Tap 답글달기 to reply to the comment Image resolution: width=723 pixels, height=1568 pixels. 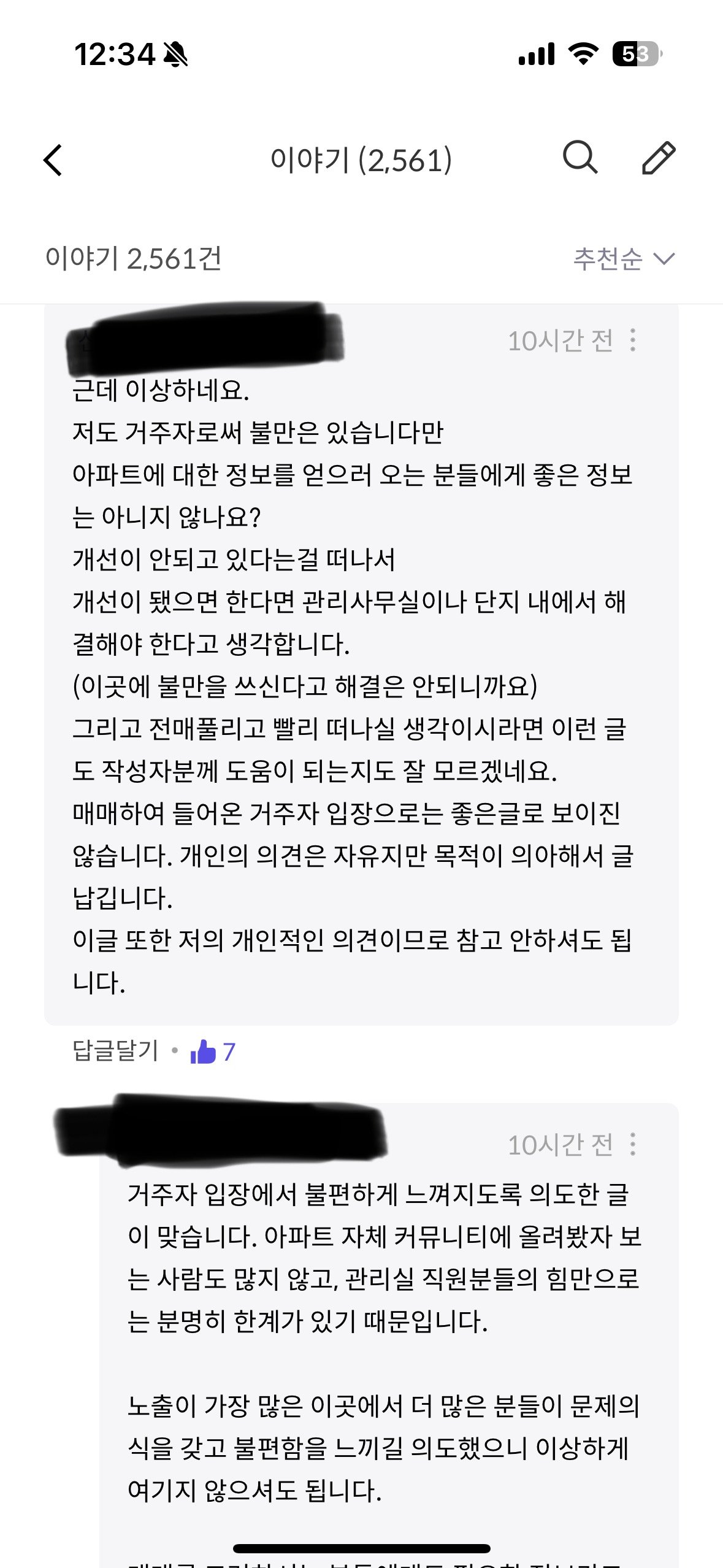click(x=115, y=1051)
